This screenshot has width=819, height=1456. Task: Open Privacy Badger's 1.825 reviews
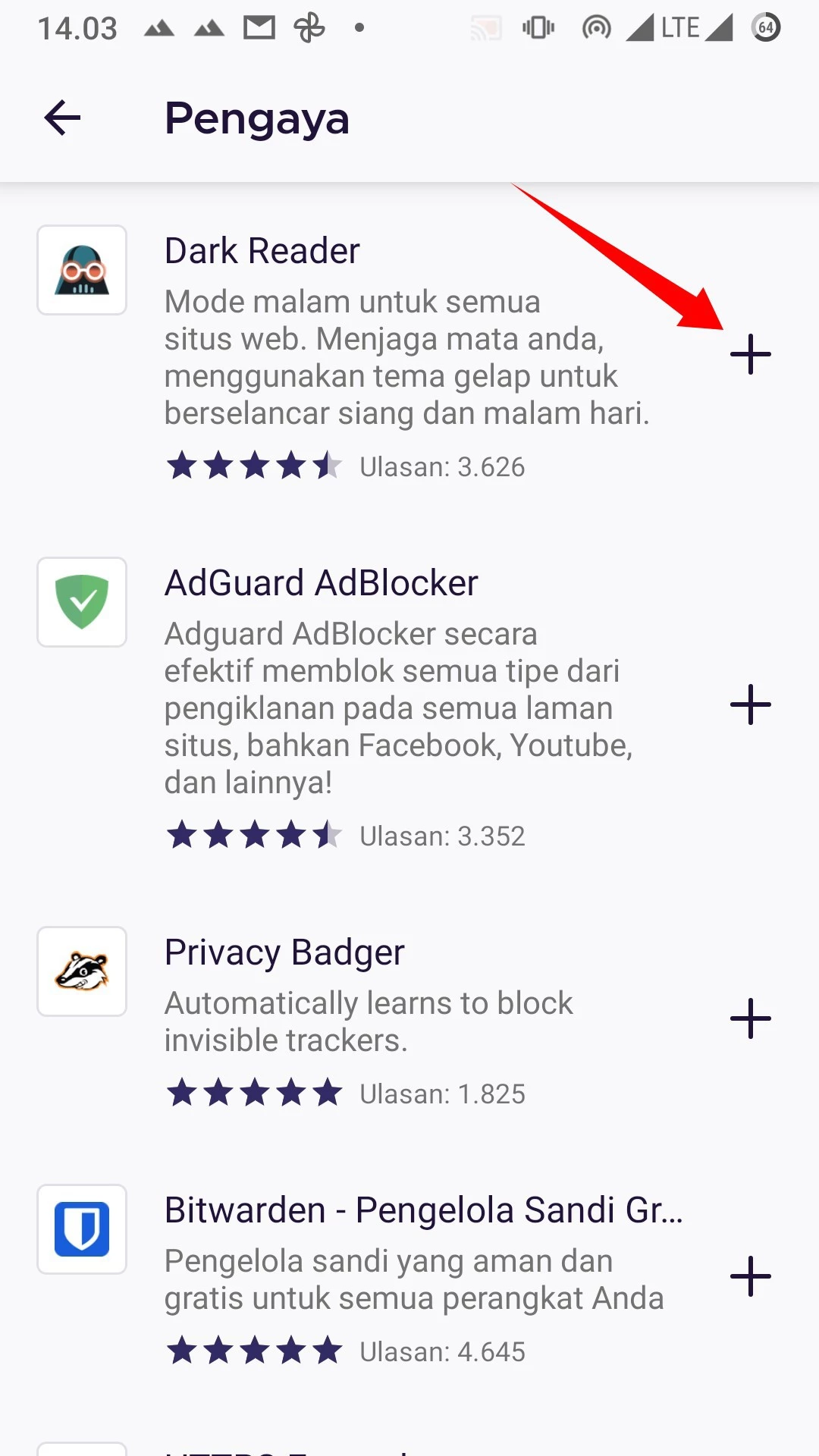(442, 1094)
